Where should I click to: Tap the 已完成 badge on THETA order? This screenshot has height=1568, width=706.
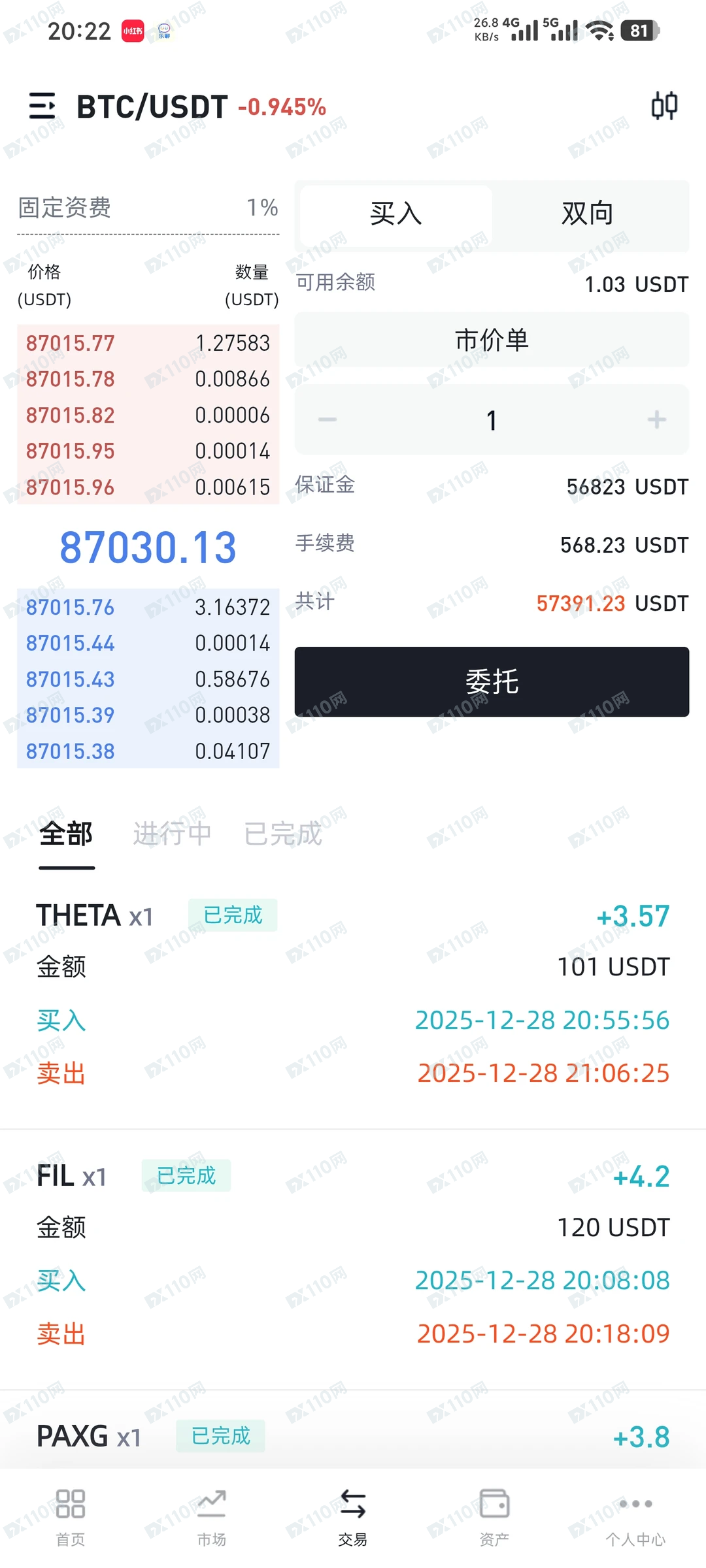point(233,915)
